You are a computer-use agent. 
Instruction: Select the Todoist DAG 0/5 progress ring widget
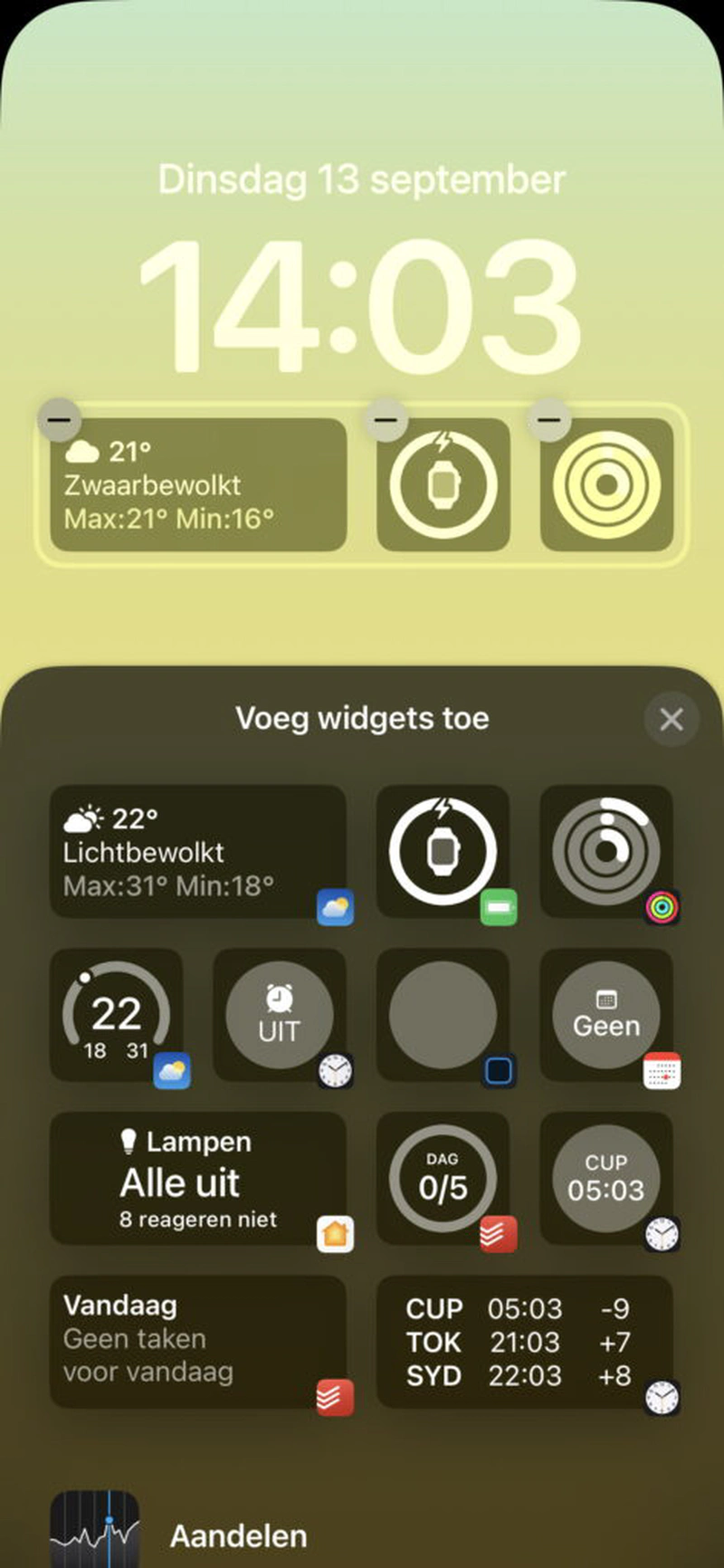click(443, 1177)
